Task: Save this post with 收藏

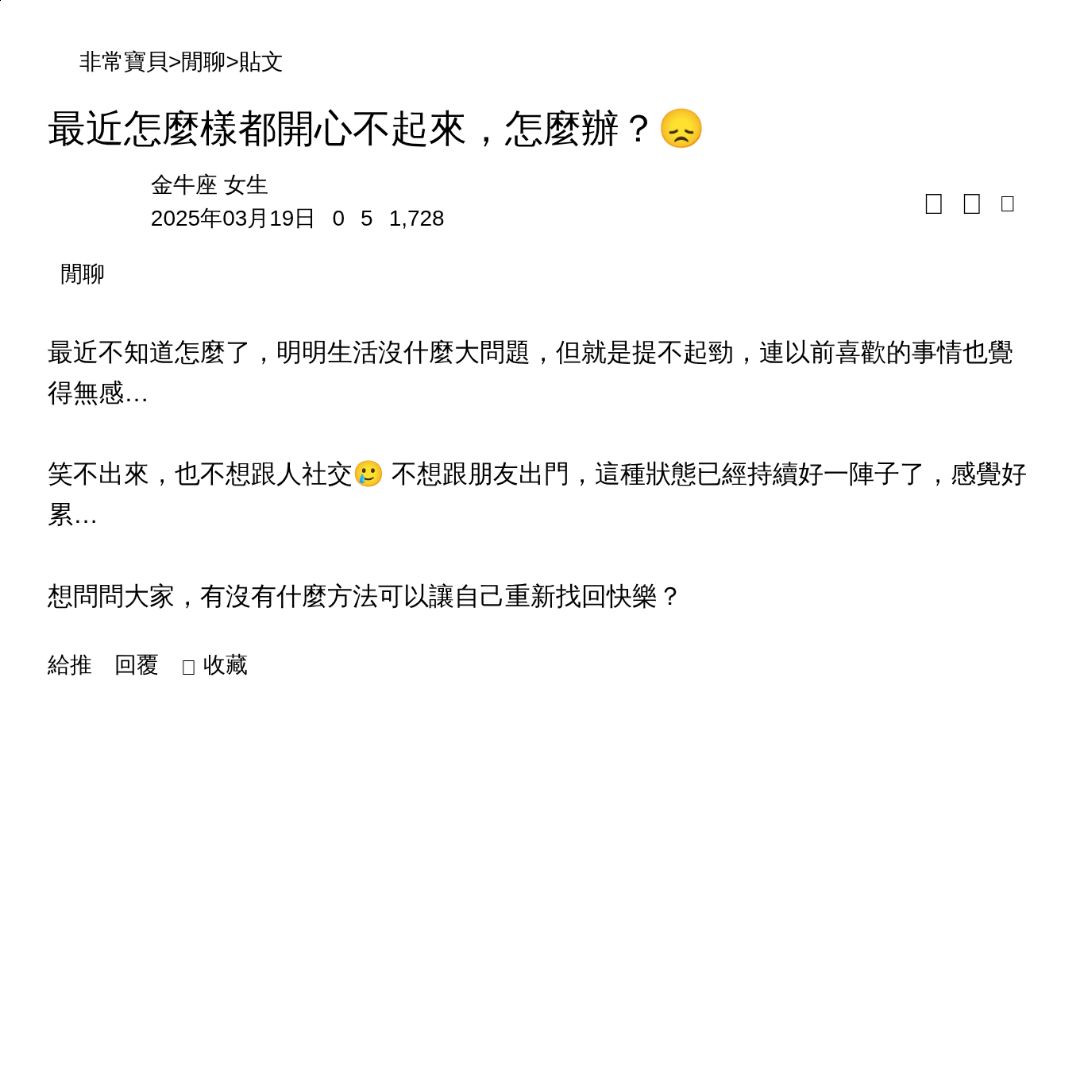Action: click(216, 665)
